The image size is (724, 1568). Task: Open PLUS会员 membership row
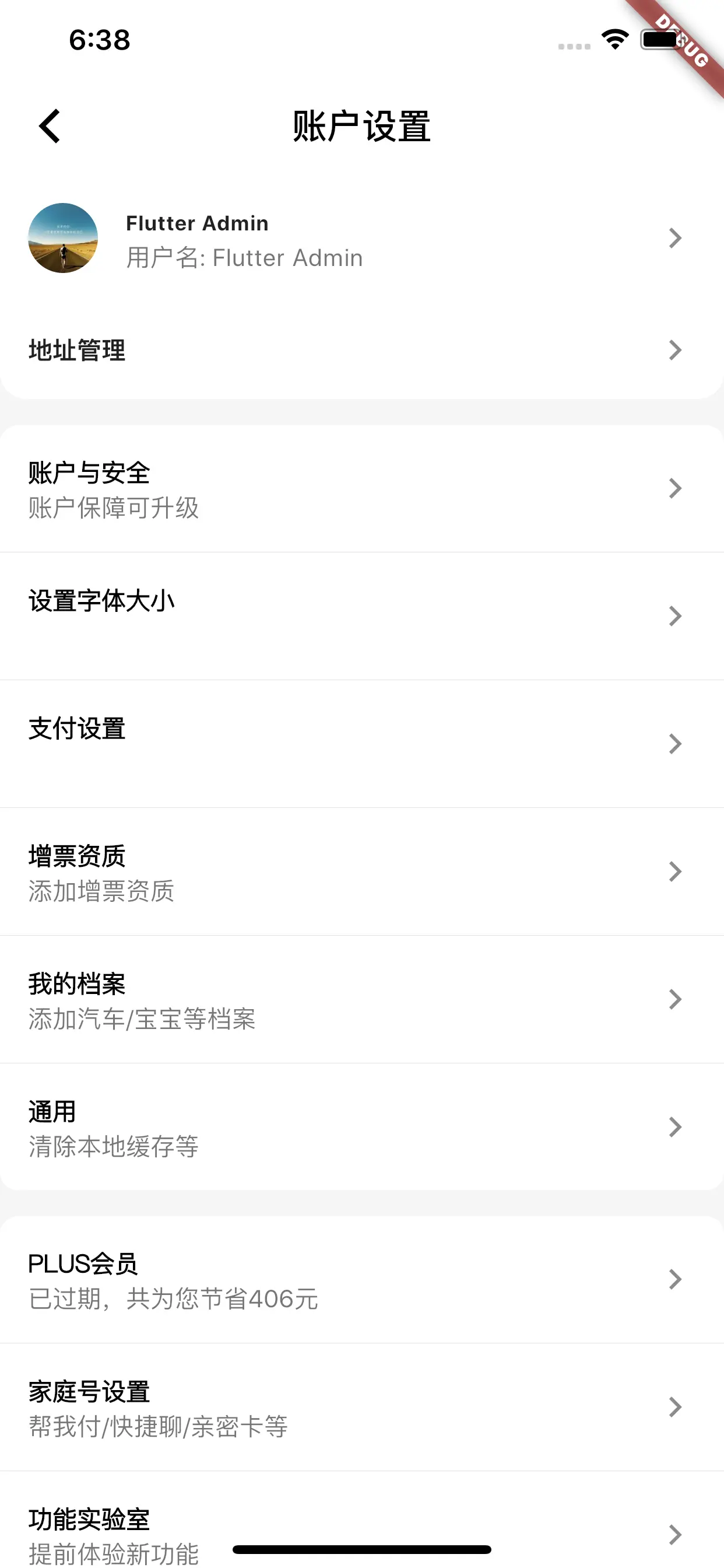[x=362, y=1279]
